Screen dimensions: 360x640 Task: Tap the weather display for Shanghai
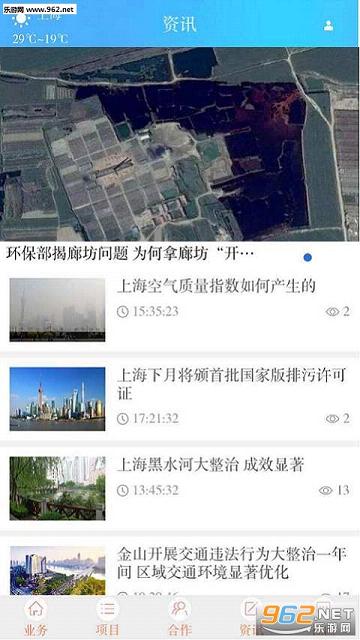pyautogui.click(x=40, y=27)
